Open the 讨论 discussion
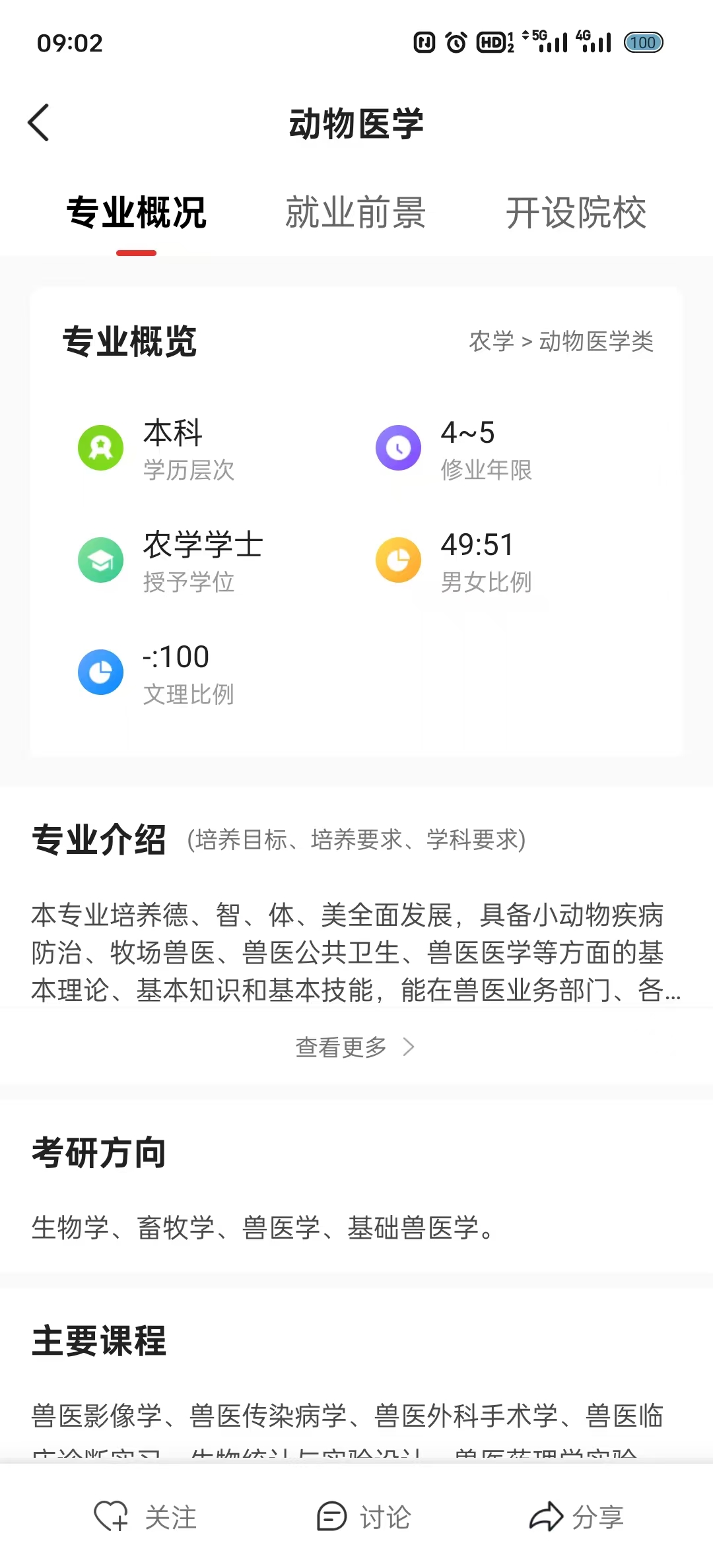 pos(364,1517)
